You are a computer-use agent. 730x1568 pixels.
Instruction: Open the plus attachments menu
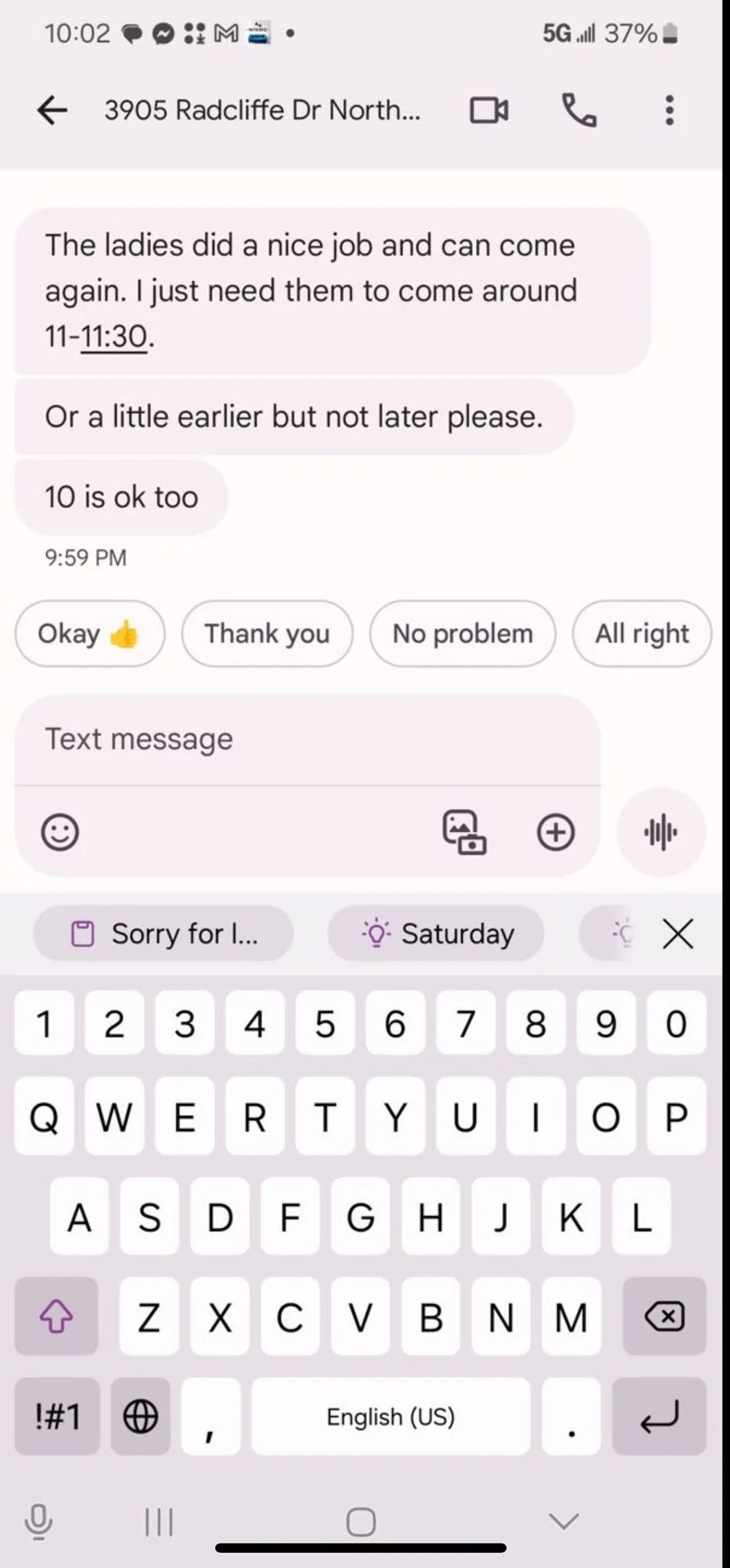tap(556, 832)
